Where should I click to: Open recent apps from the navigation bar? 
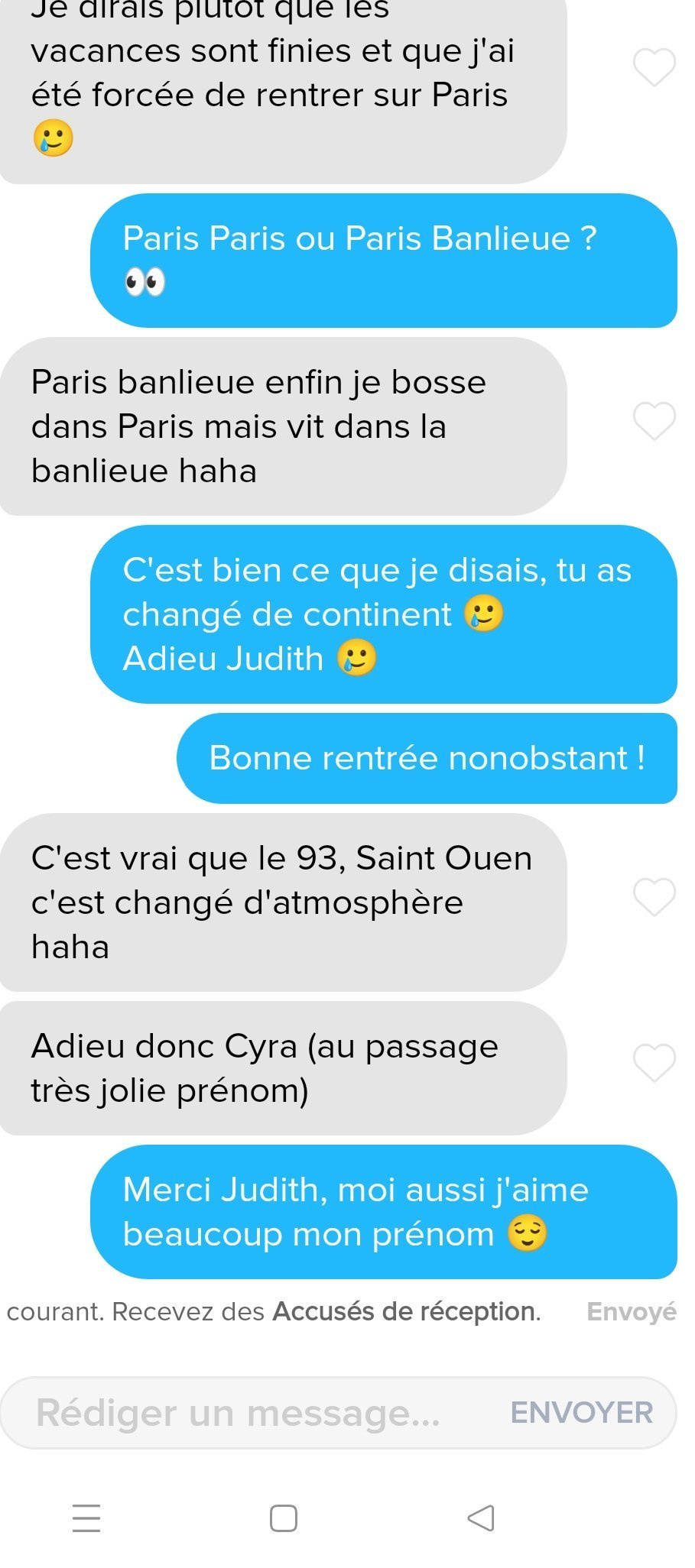pyautogui.click(x=86, y=1518)
